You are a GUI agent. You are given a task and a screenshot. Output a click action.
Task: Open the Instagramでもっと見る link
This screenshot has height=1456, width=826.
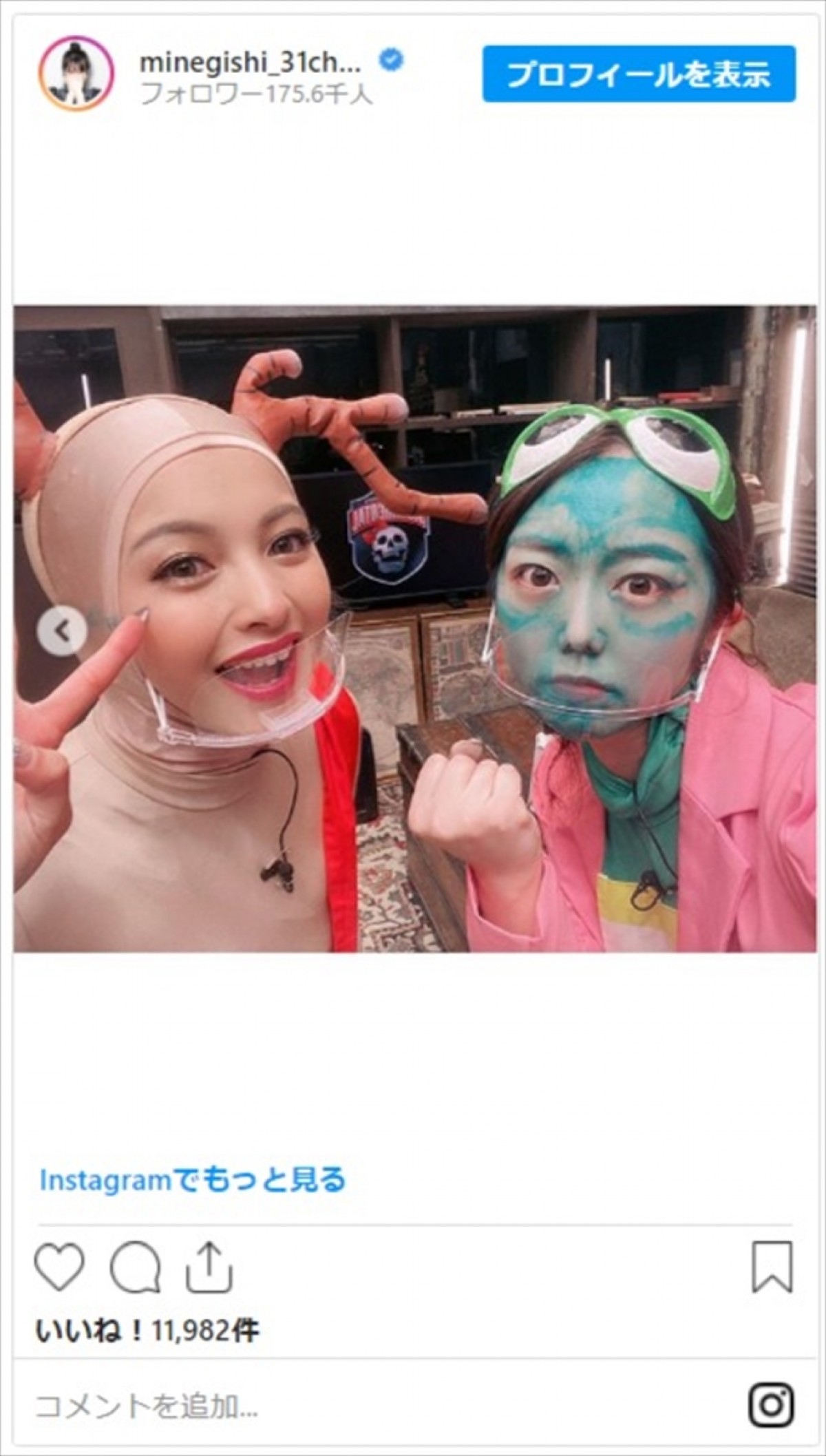click(x=193, y=1180)
